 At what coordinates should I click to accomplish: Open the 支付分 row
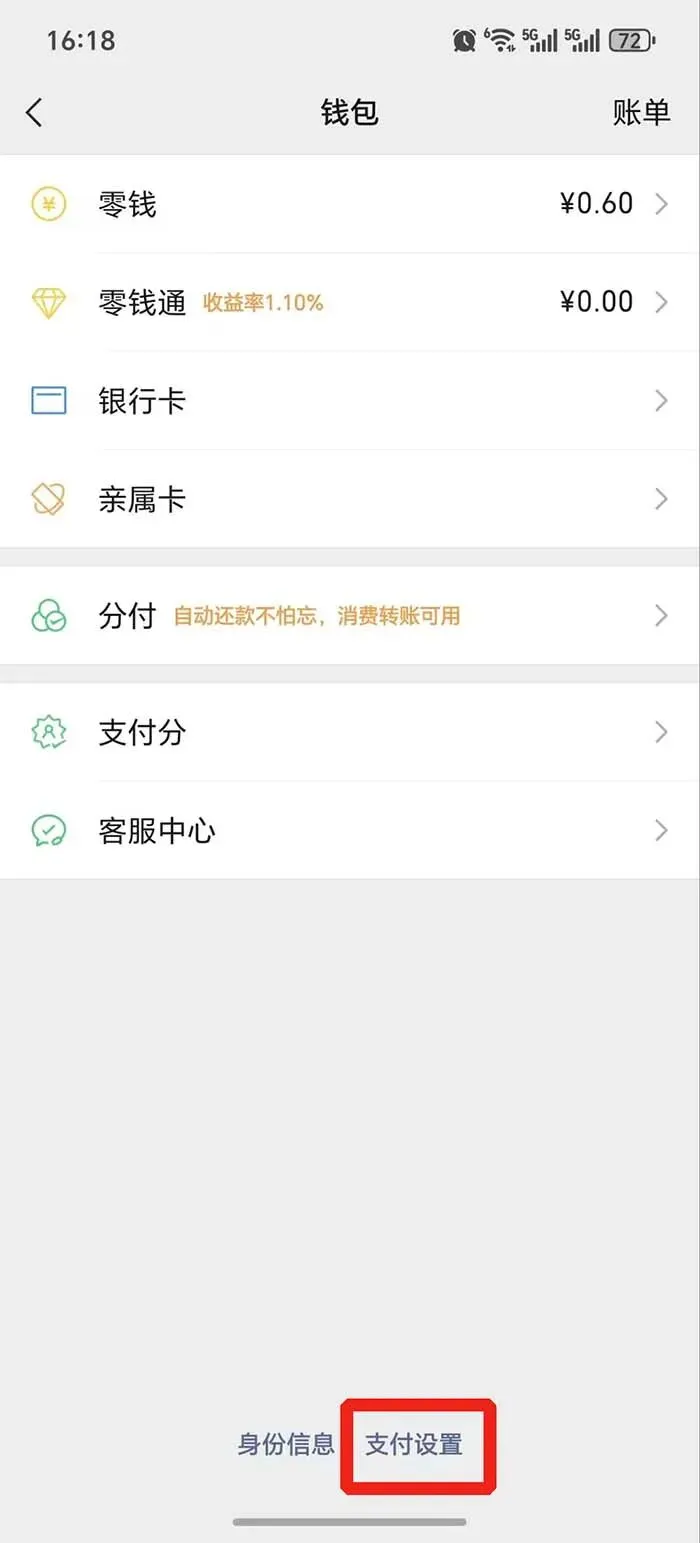(x=350, y=732)
